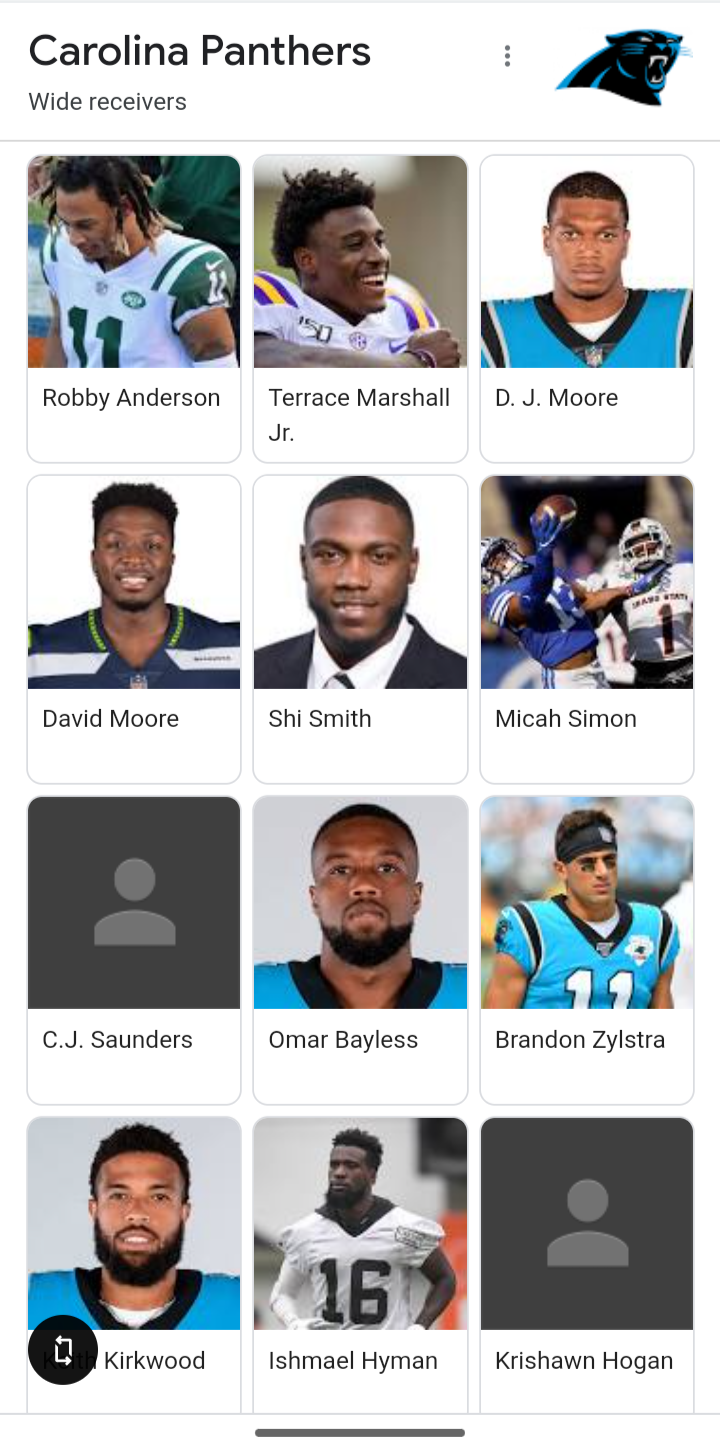The height and width of the screenshot is (1455, 720).
Task: Select the Terrace Marshall Jr. card
Action: click(360, 309)
